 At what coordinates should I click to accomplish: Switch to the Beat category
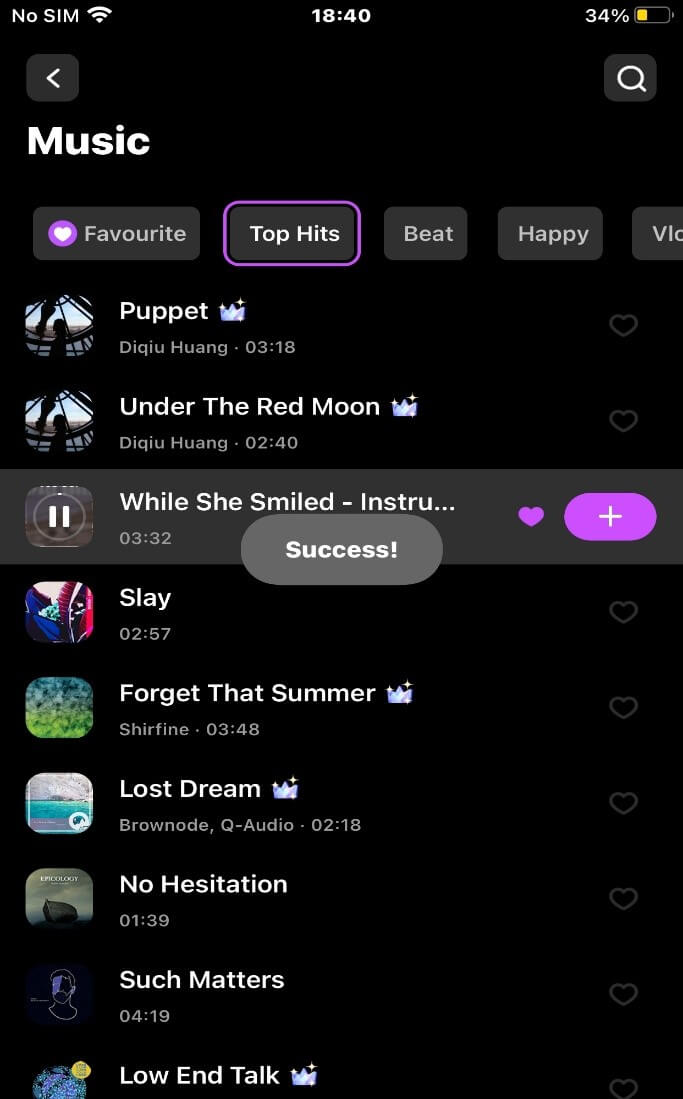click(x=427, y=234)
